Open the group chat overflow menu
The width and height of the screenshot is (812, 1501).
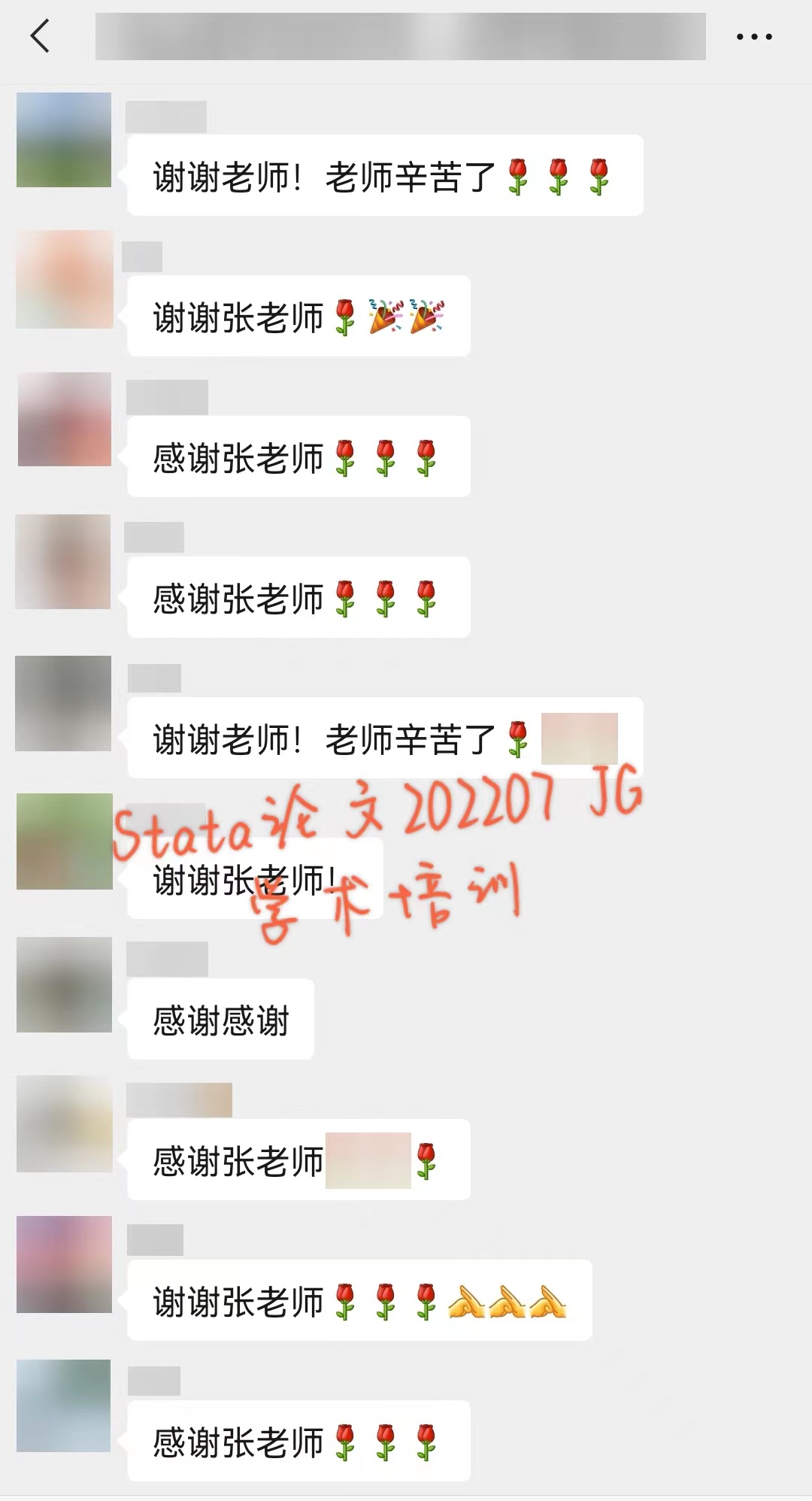coord(753,36)
